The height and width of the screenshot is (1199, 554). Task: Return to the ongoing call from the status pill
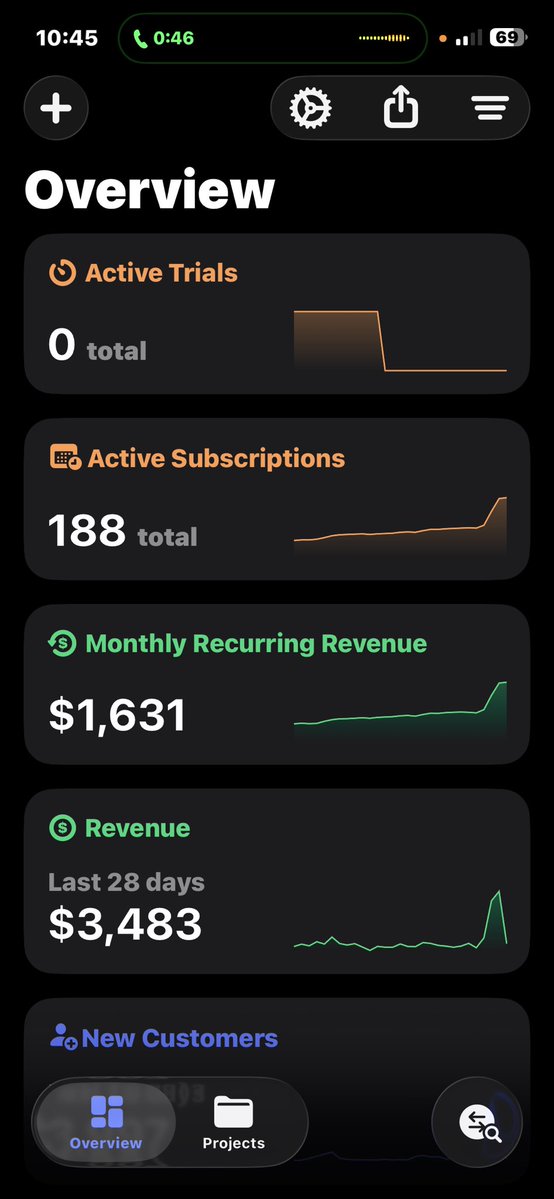(x=272, y=37)
